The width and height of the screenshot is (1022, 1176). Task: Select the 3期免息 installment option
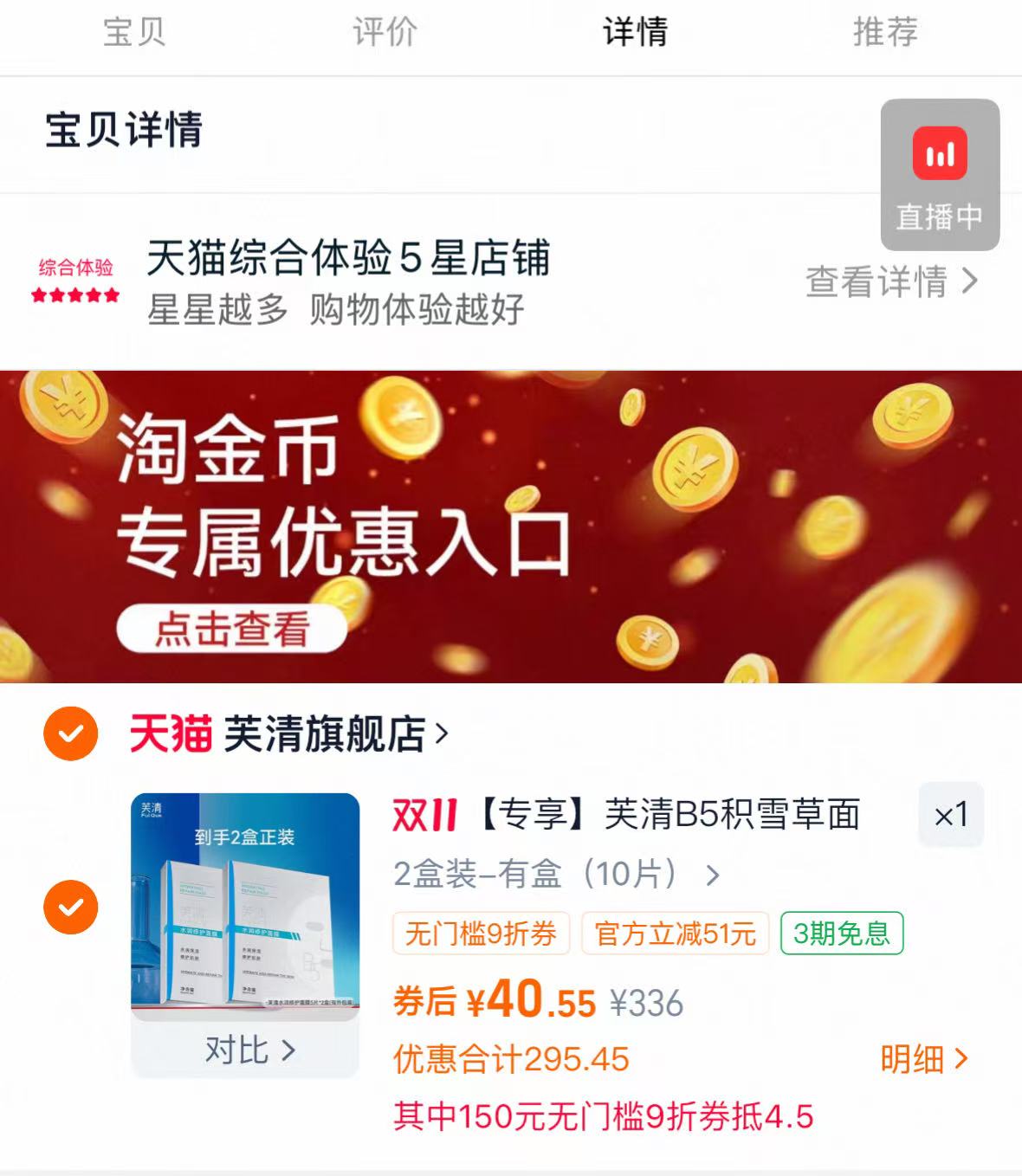point(843,934)
